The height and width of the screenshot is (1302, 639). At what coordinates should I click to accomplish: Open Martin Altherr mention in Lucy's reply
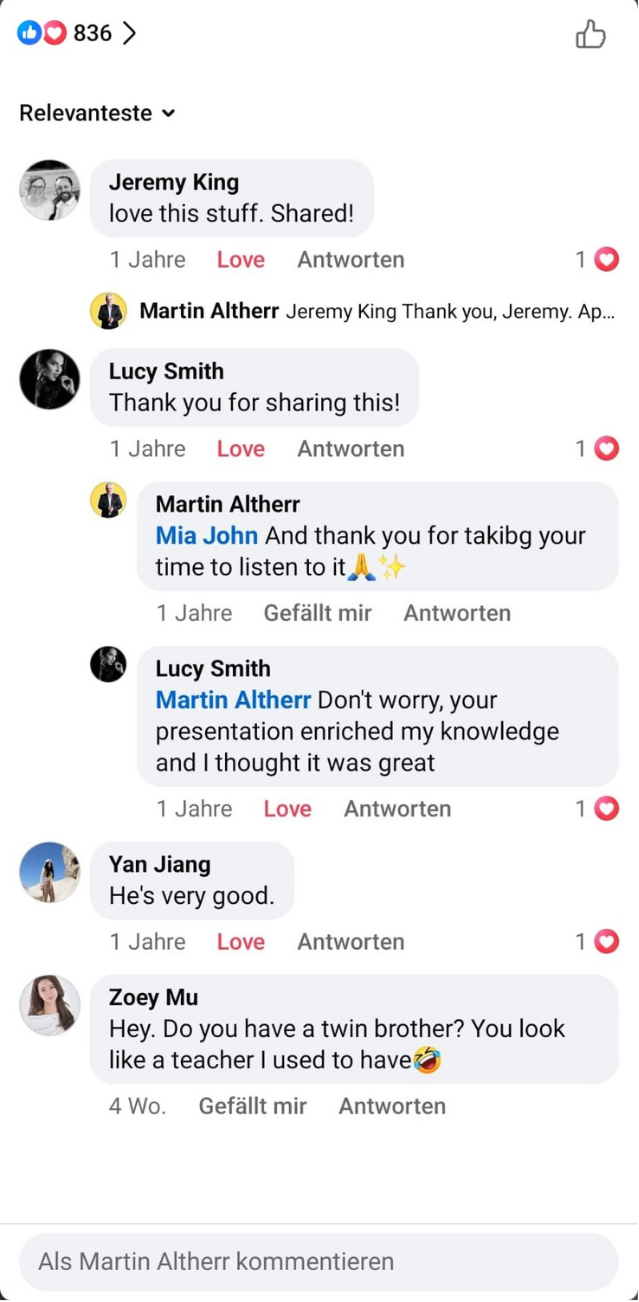(233, 700)
